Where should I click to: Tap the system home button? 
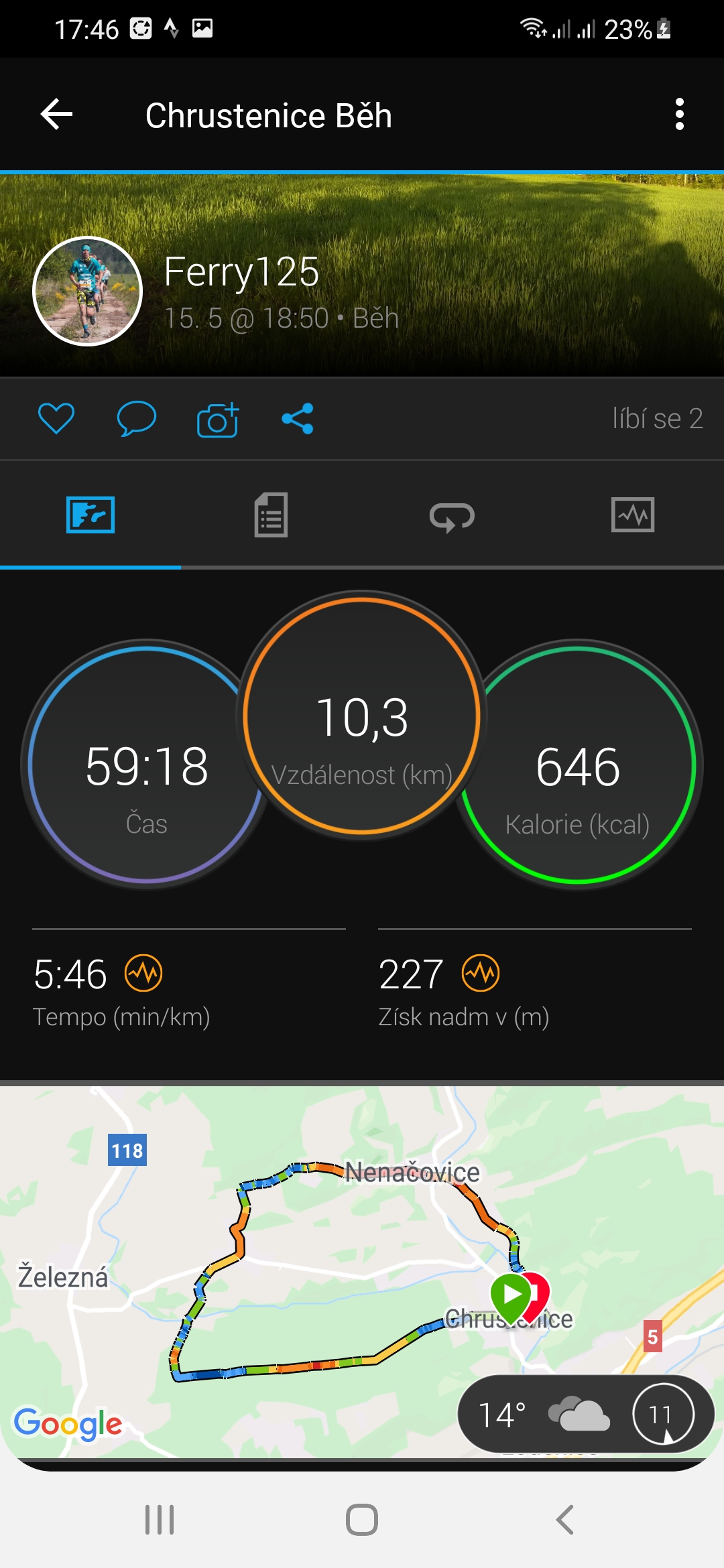tap(362, 1520)
